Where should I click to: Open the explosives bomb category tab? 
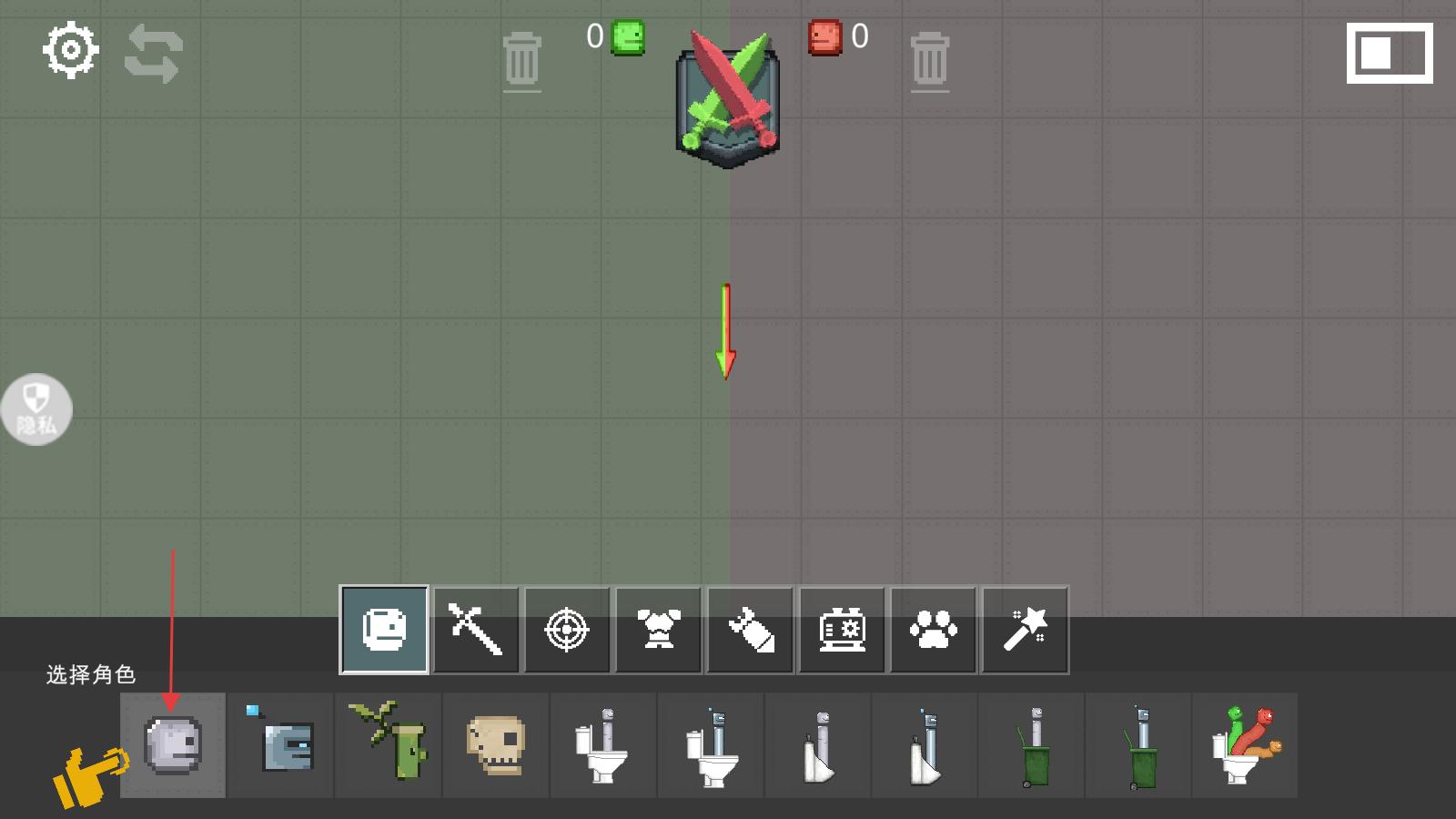(750, 630)
